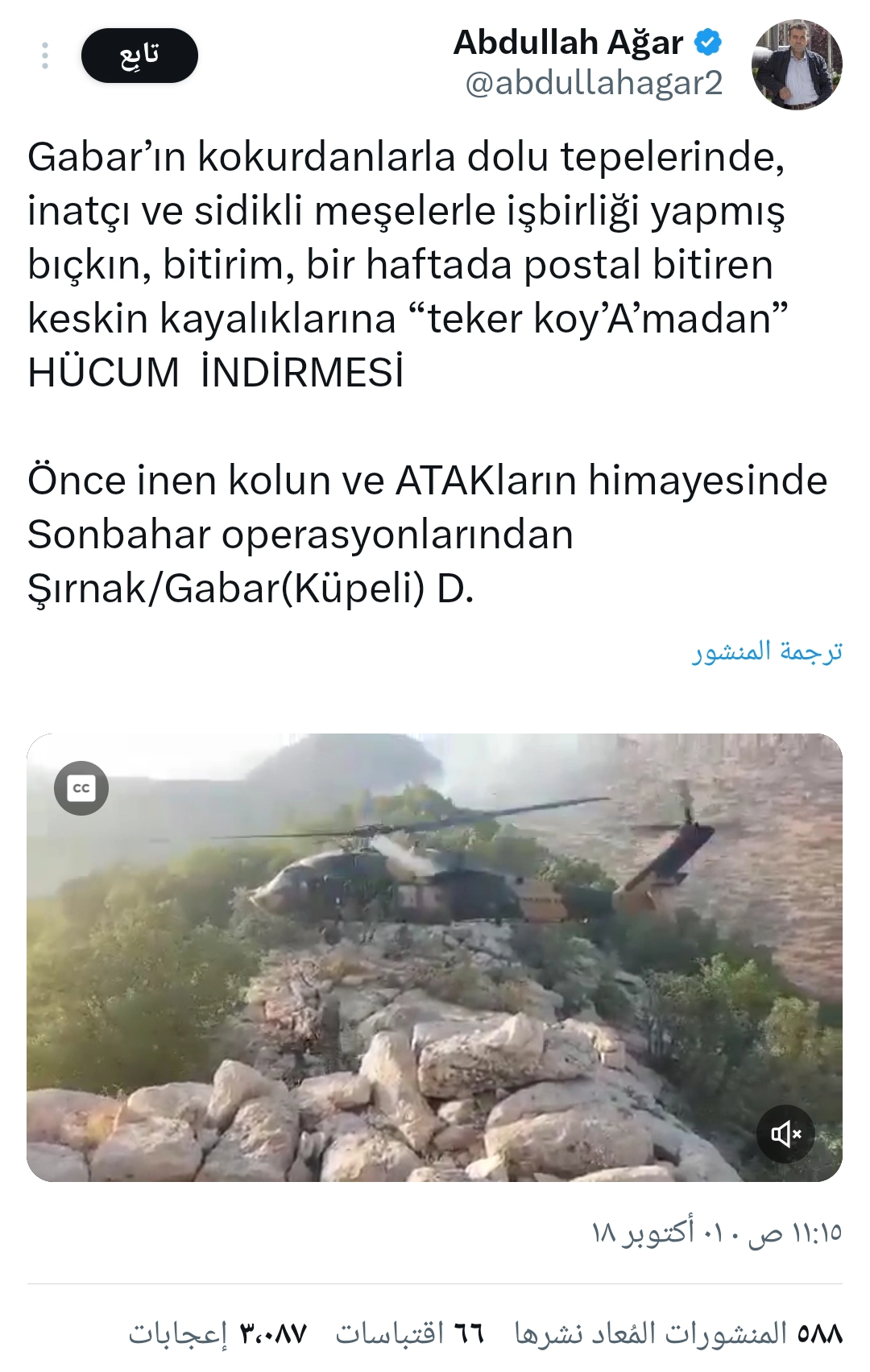Viewport: 870px width, 1372px height.
Task: Play the helicopter video
Action: coord(434,957)
